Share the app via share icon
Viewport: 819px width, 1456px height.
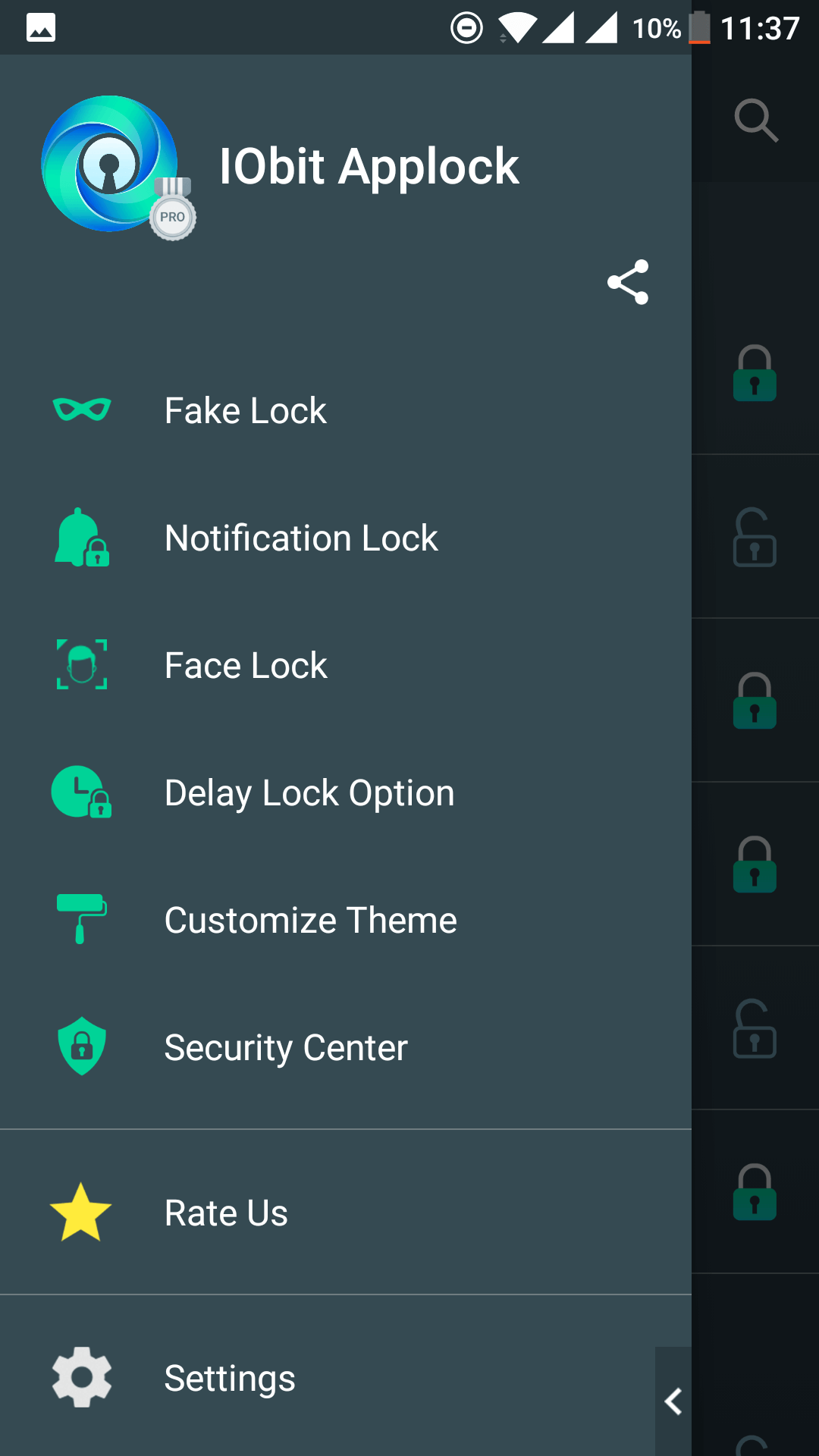pos(628,282)
